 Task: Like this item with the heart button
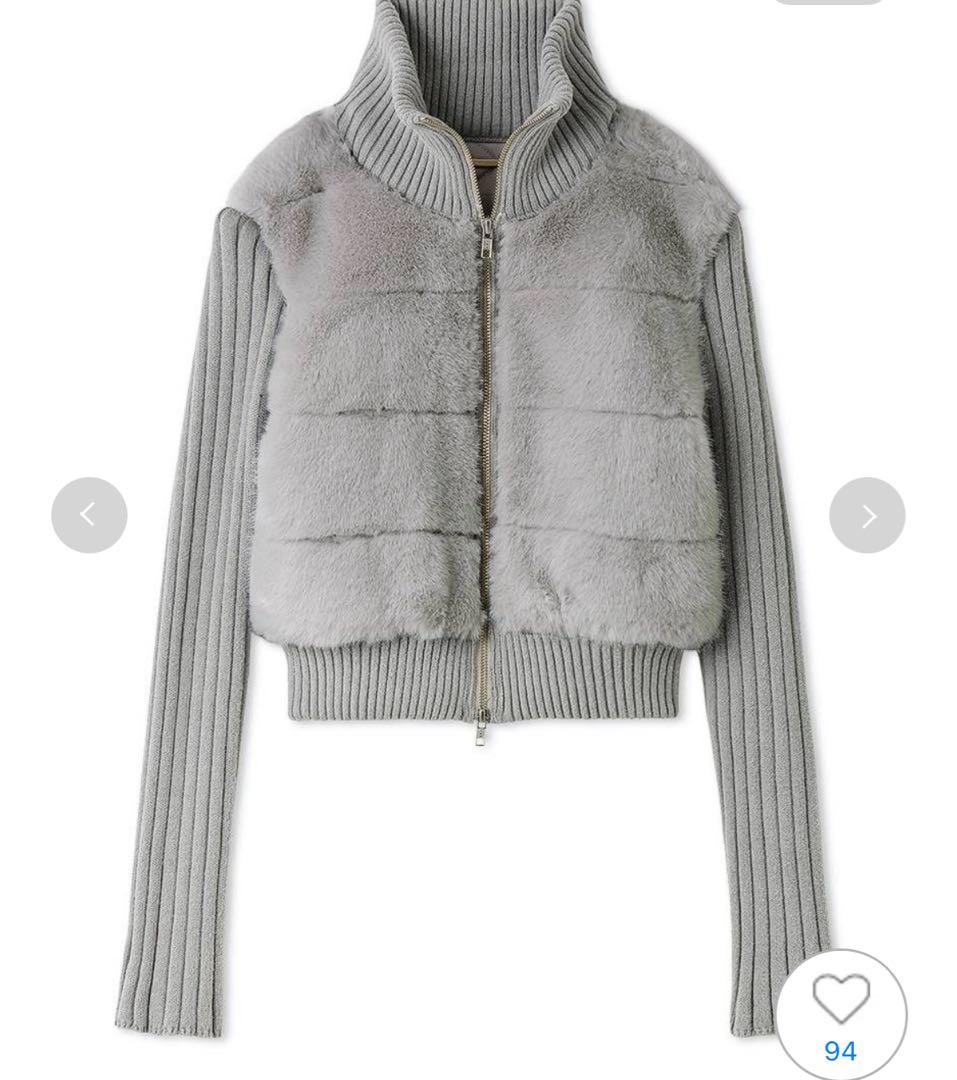click(x=840, y=1000)
